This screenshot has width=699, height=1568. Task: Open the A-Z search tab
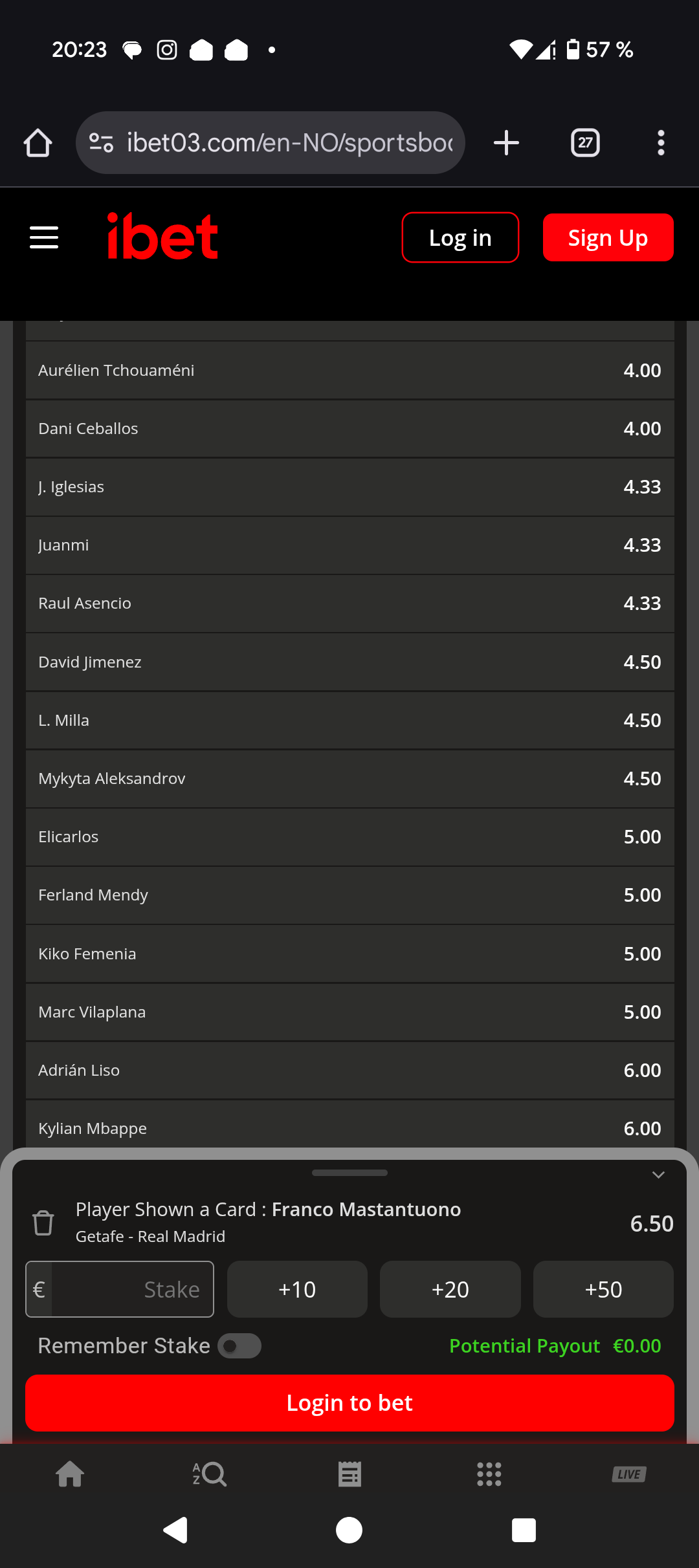(x=210, y=1474)
